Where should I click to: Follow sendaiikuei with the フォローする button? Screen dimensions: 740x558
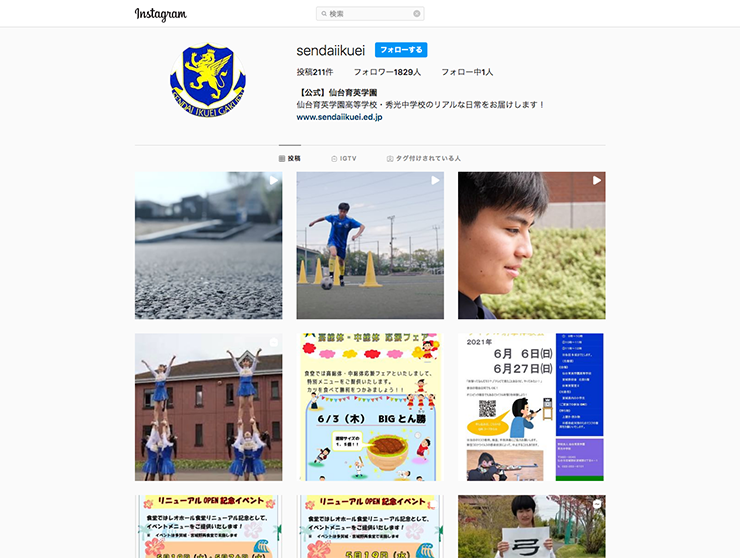[401, 50]
